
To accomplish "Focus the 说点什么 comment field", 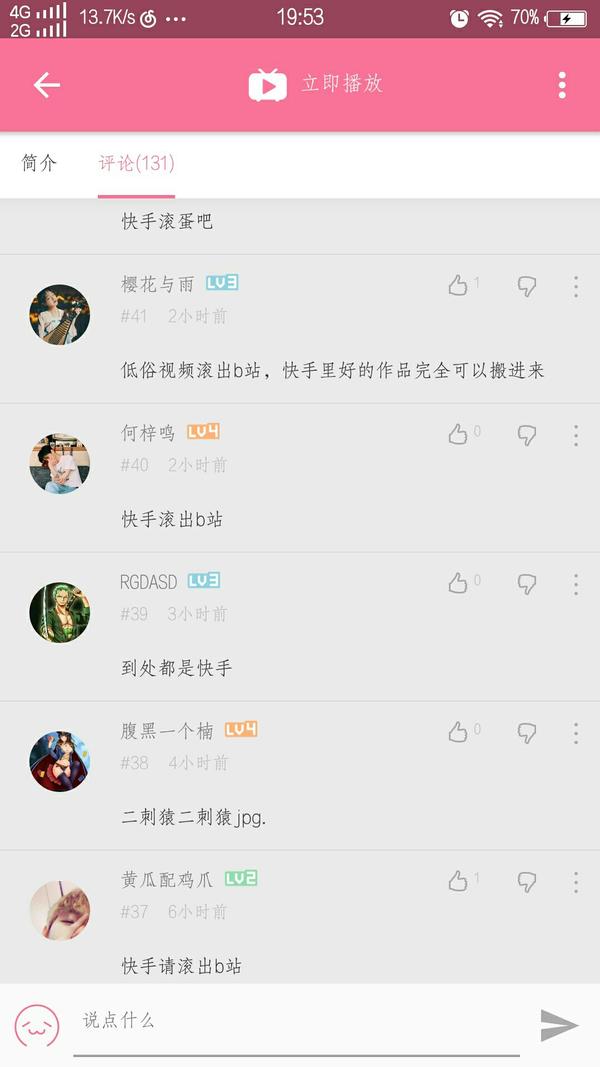I will coord(296,1021).
